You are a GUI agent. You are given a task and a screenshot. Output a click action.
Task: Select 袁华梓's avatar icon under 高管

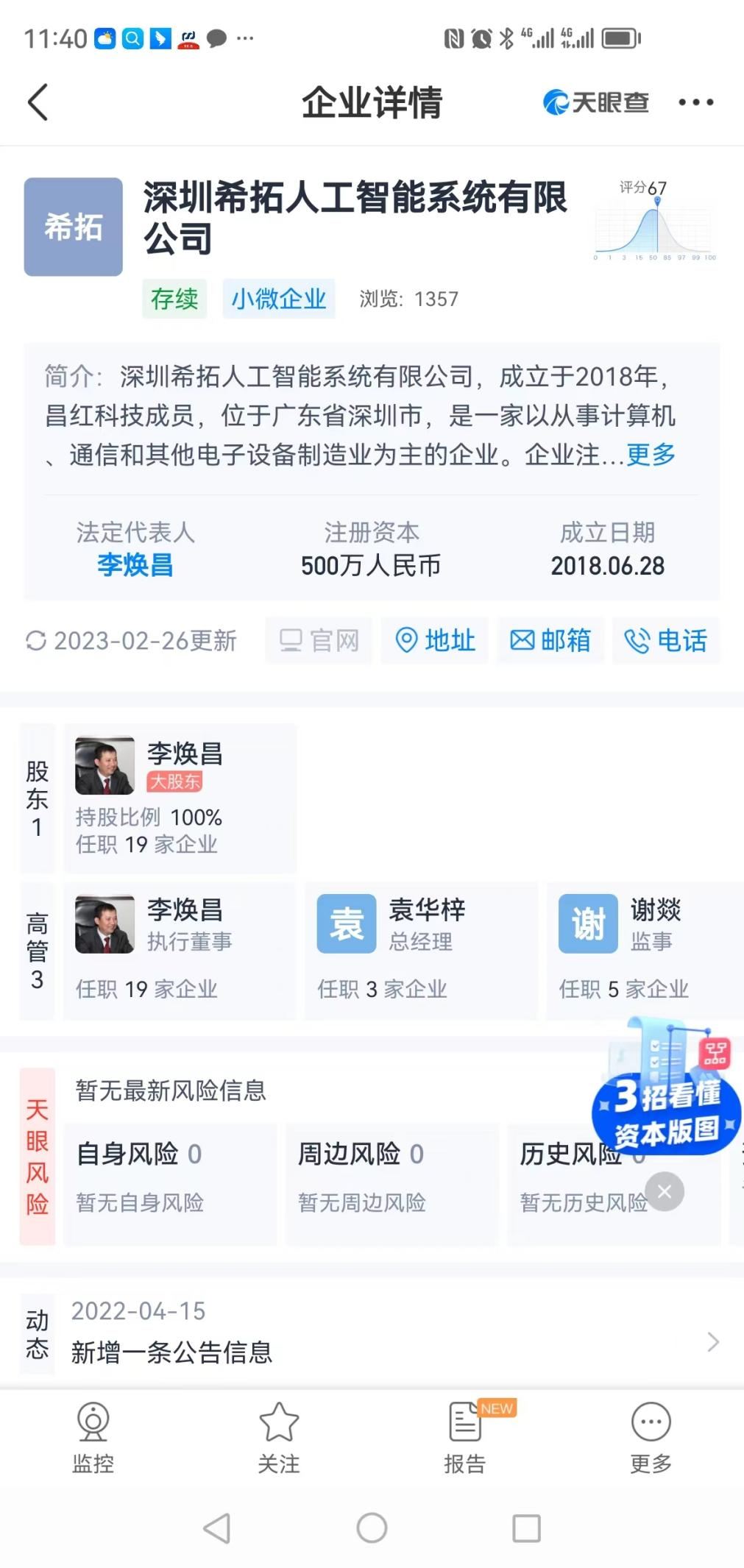[345, 923]
